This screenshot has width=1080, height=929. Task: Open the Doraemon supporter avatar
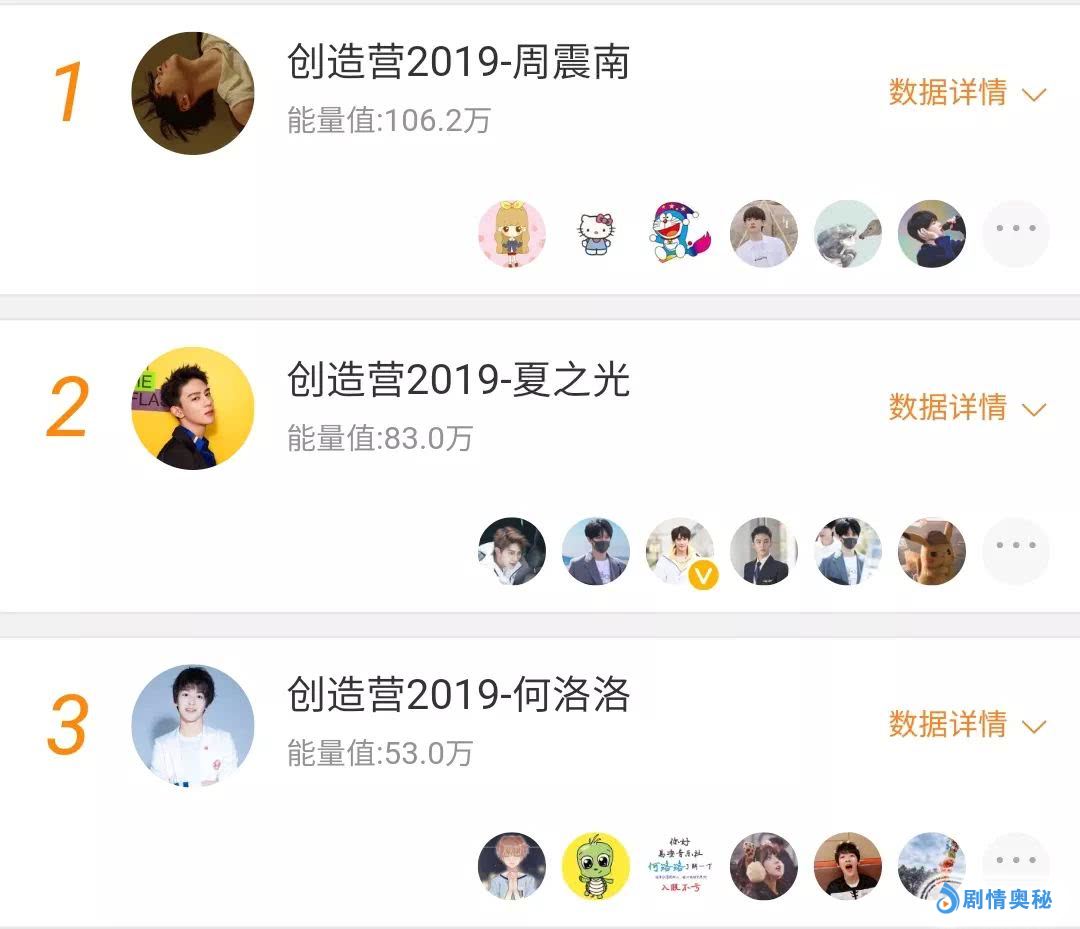point(680,233)
